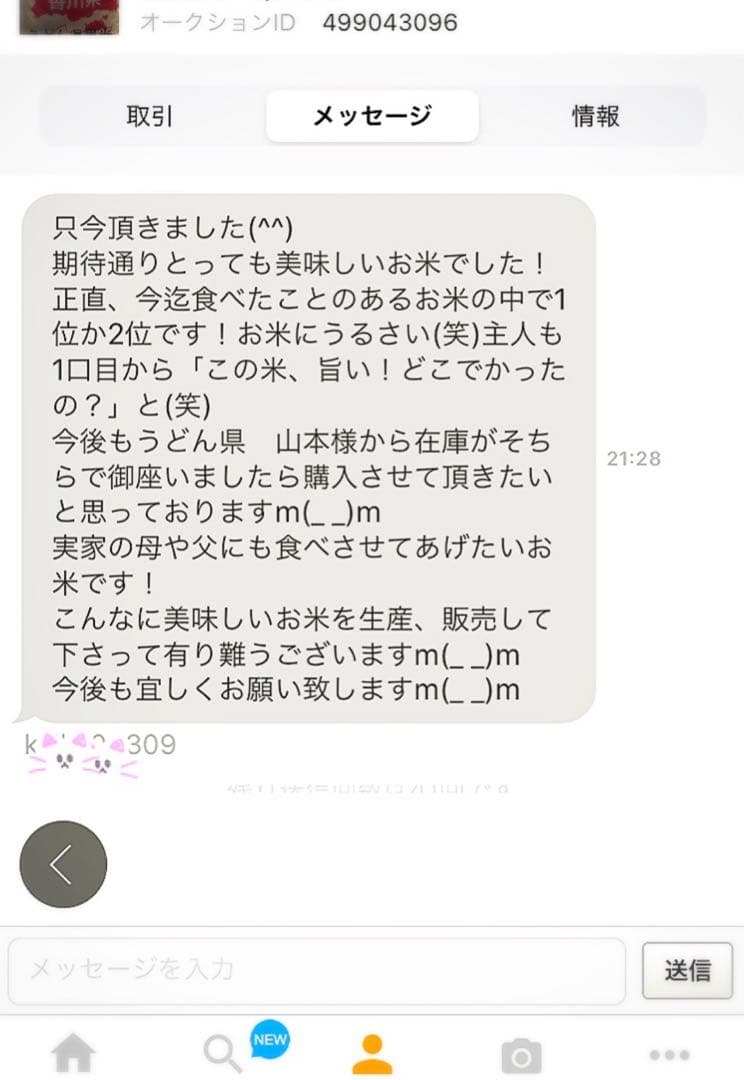Select the orange profile person icon
744x1080 pixels.
tap(372, 1052)
